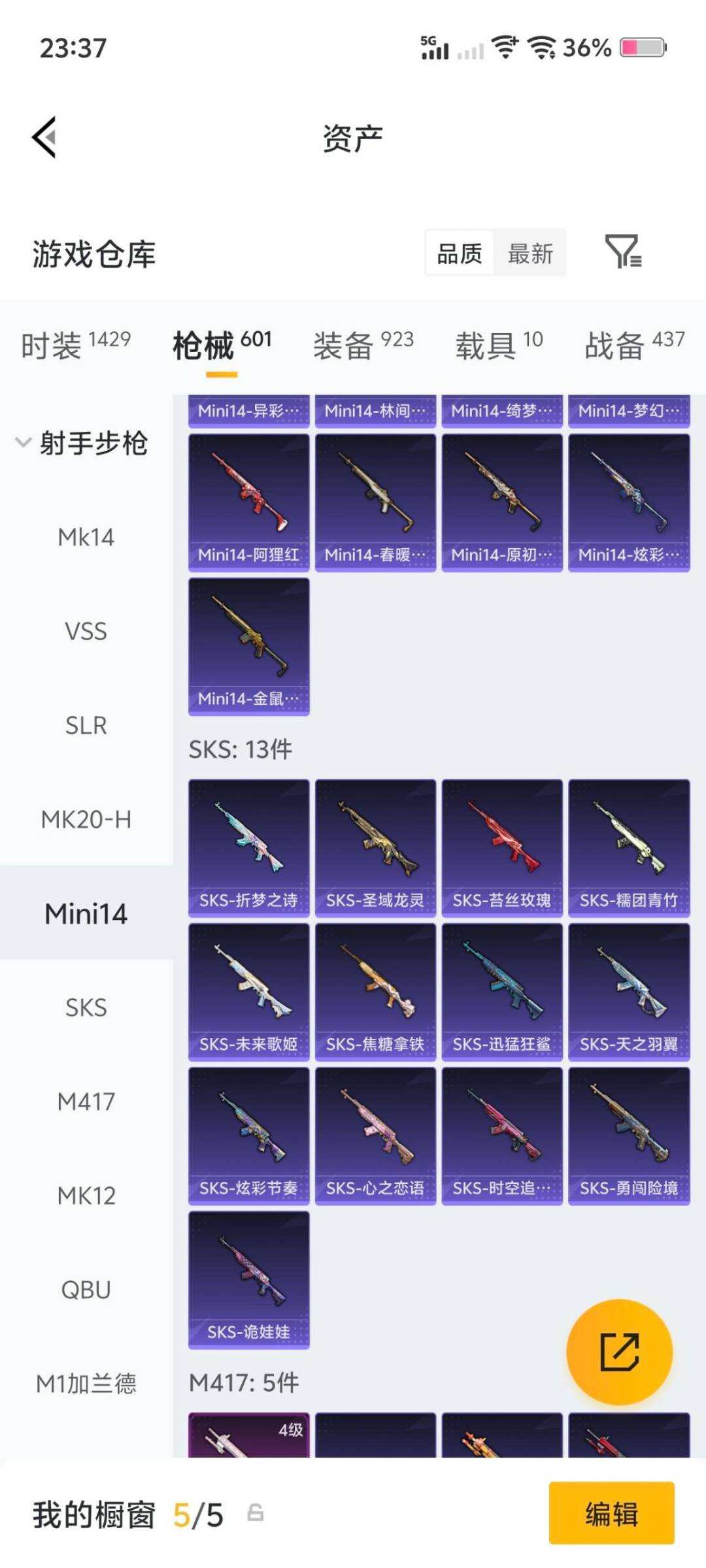The width and height of the screenshot is (706, 1568).
Task: Switch to the 载具 tab
Action: [x=499, y=344]
